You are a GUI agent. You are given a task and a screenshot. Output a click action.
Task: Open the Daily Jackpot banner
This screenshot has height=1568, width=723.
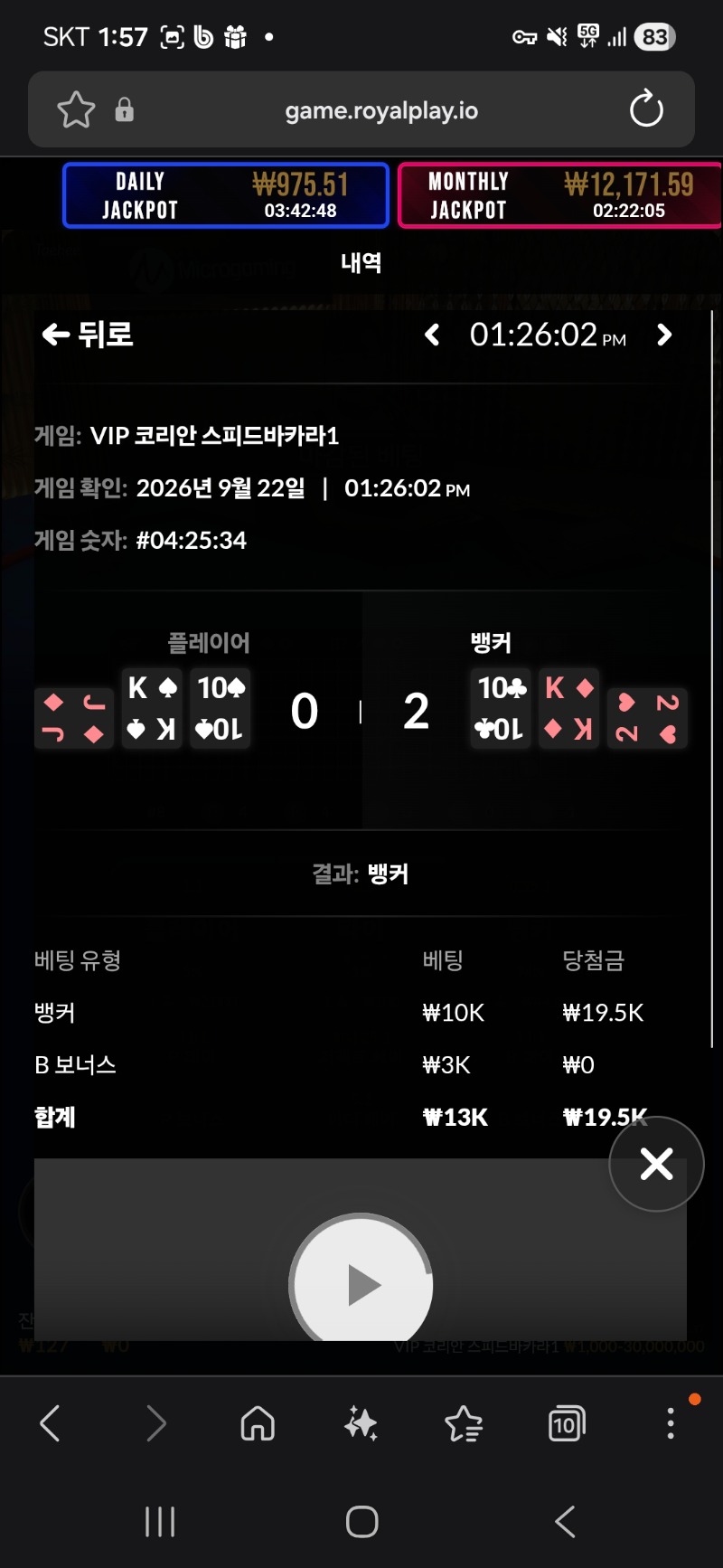pos(226,195)
